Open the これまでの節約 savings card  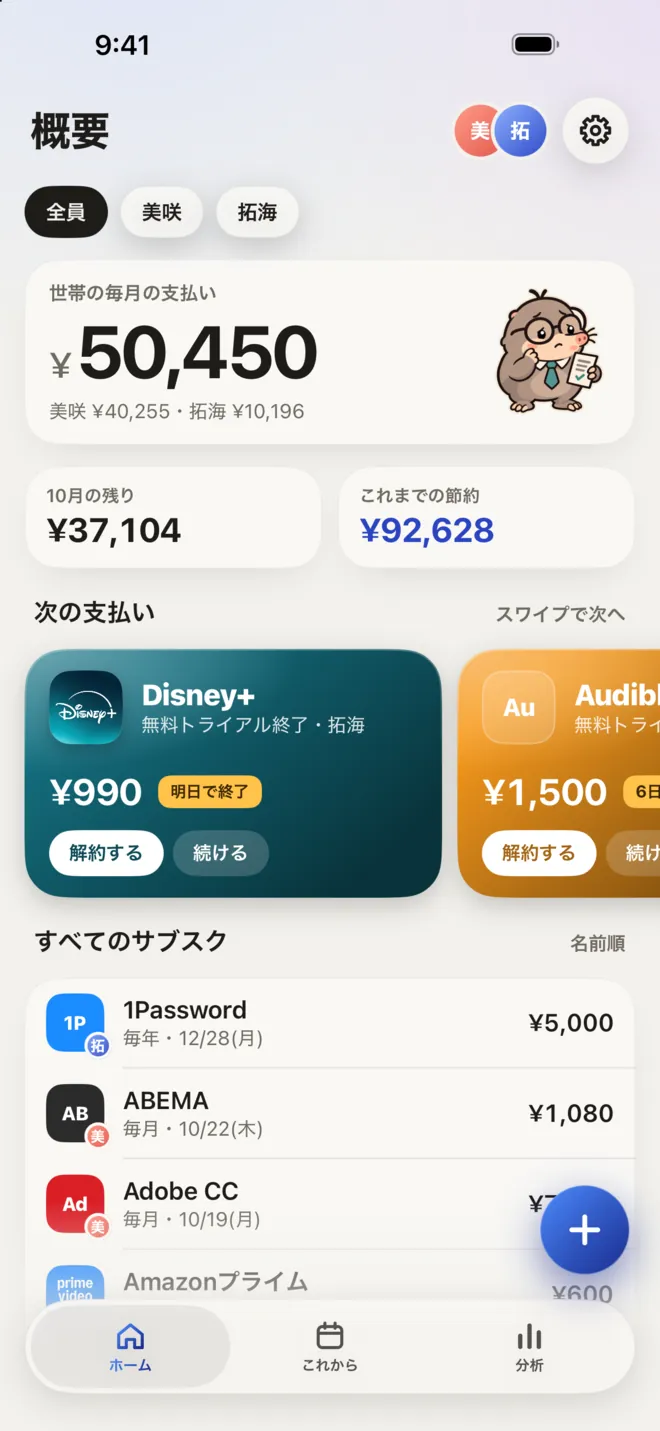click(486, 517)
